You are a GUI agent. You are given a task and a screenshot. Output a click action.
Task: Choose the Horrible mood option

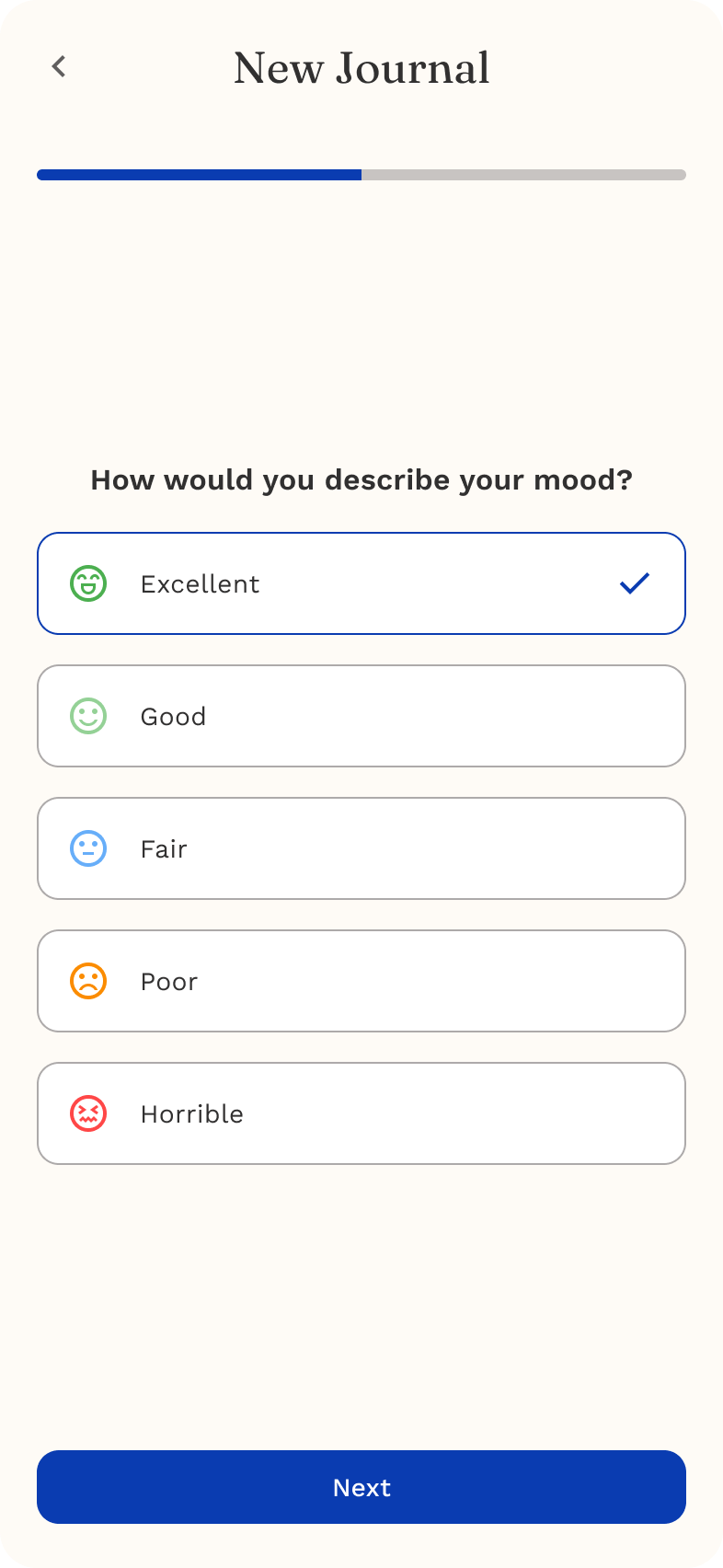[361, 1113]
